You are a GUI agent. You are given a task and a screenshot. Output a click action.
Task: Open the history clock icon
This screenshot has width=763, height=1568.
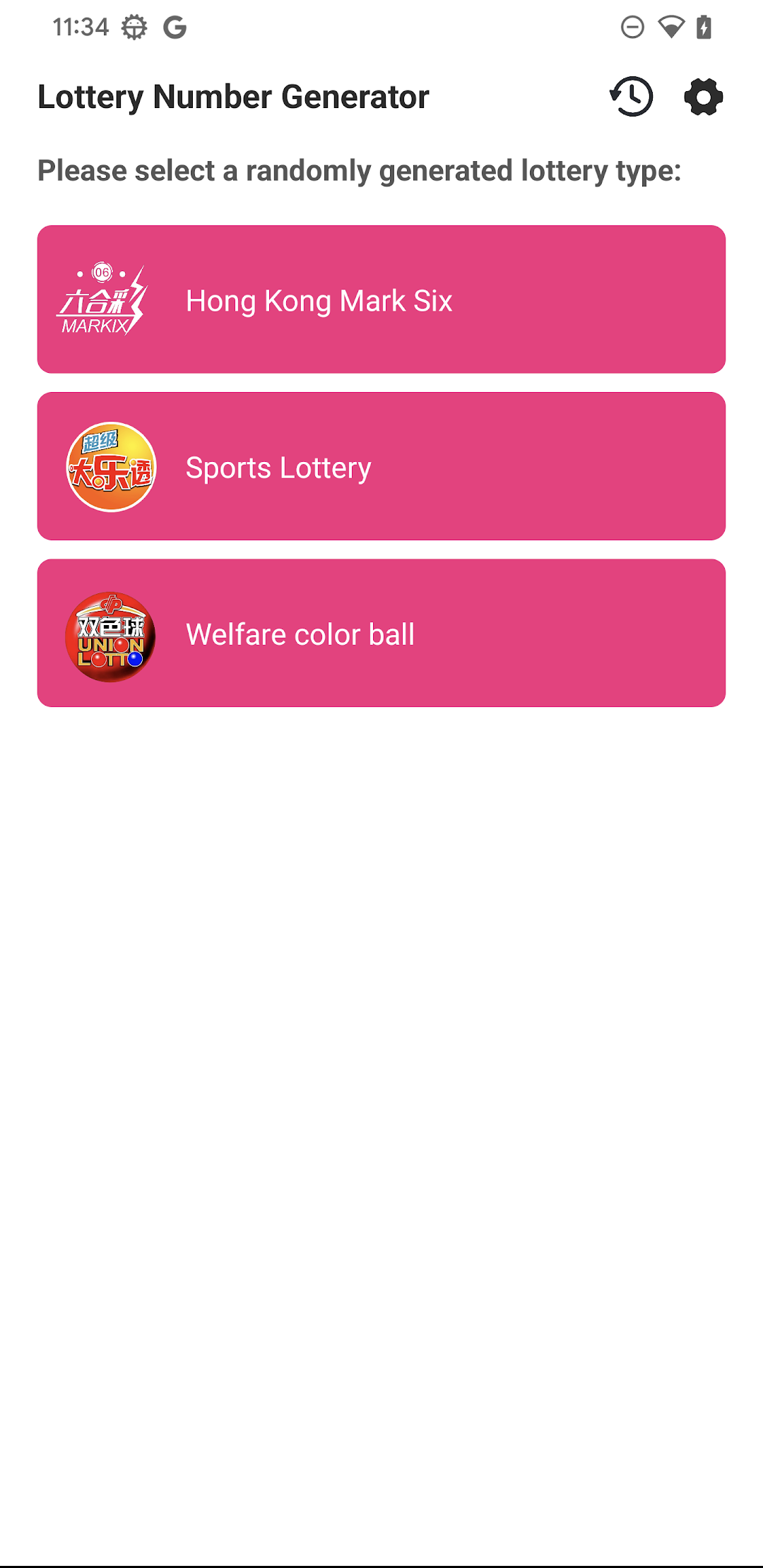632,97
